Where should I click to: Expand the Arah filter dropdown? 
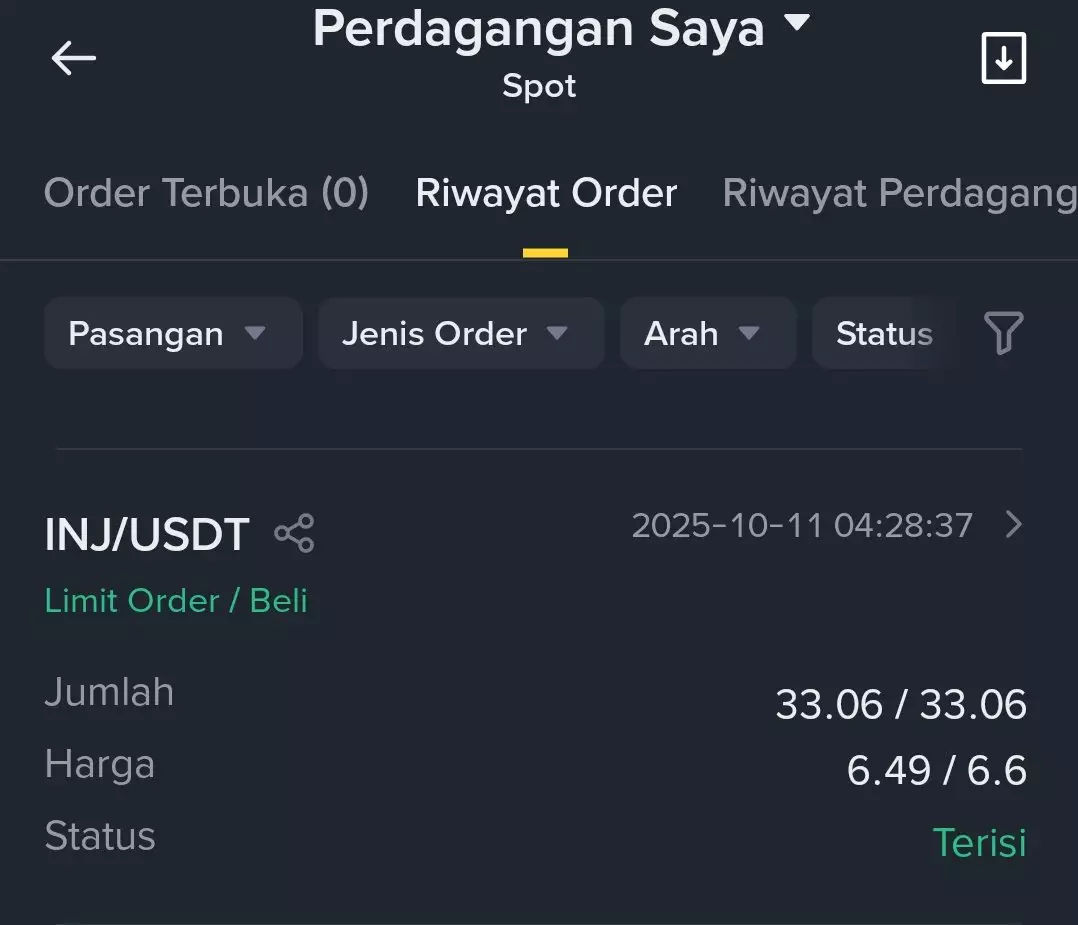[707, 333]
